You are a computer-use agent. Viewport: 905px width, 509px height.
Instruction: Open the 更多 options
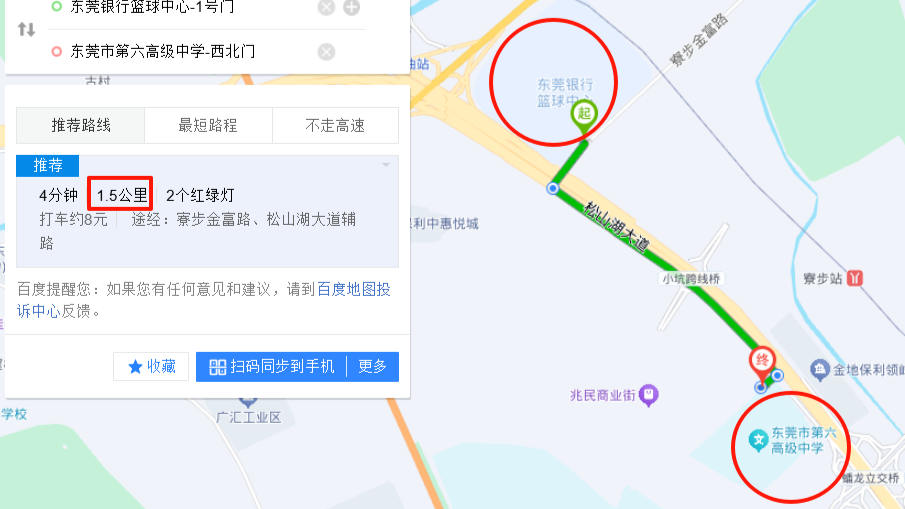[x=373, y=366]
